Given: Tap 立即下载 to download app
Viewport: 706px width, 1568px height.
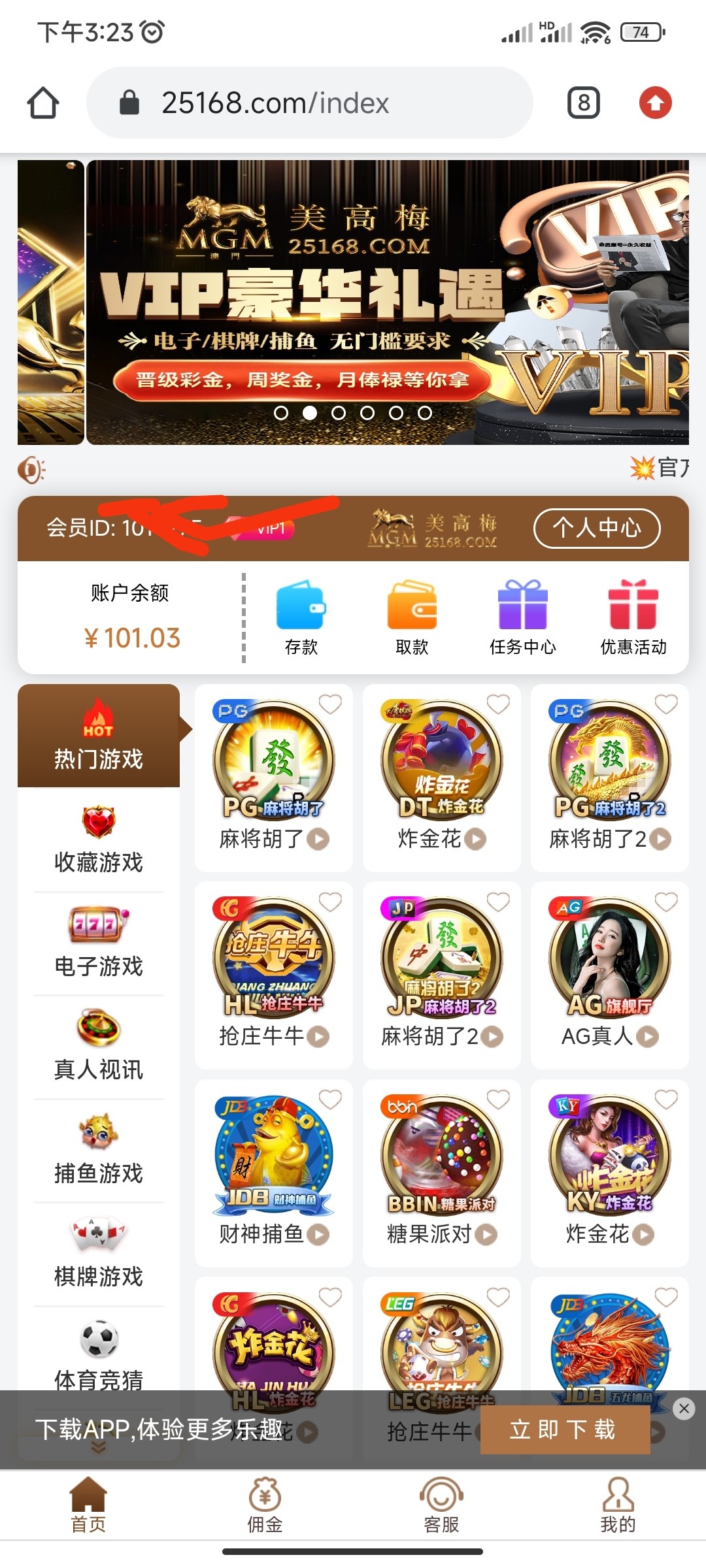Looking at the screenshot, I should [x=565, y=1429].
